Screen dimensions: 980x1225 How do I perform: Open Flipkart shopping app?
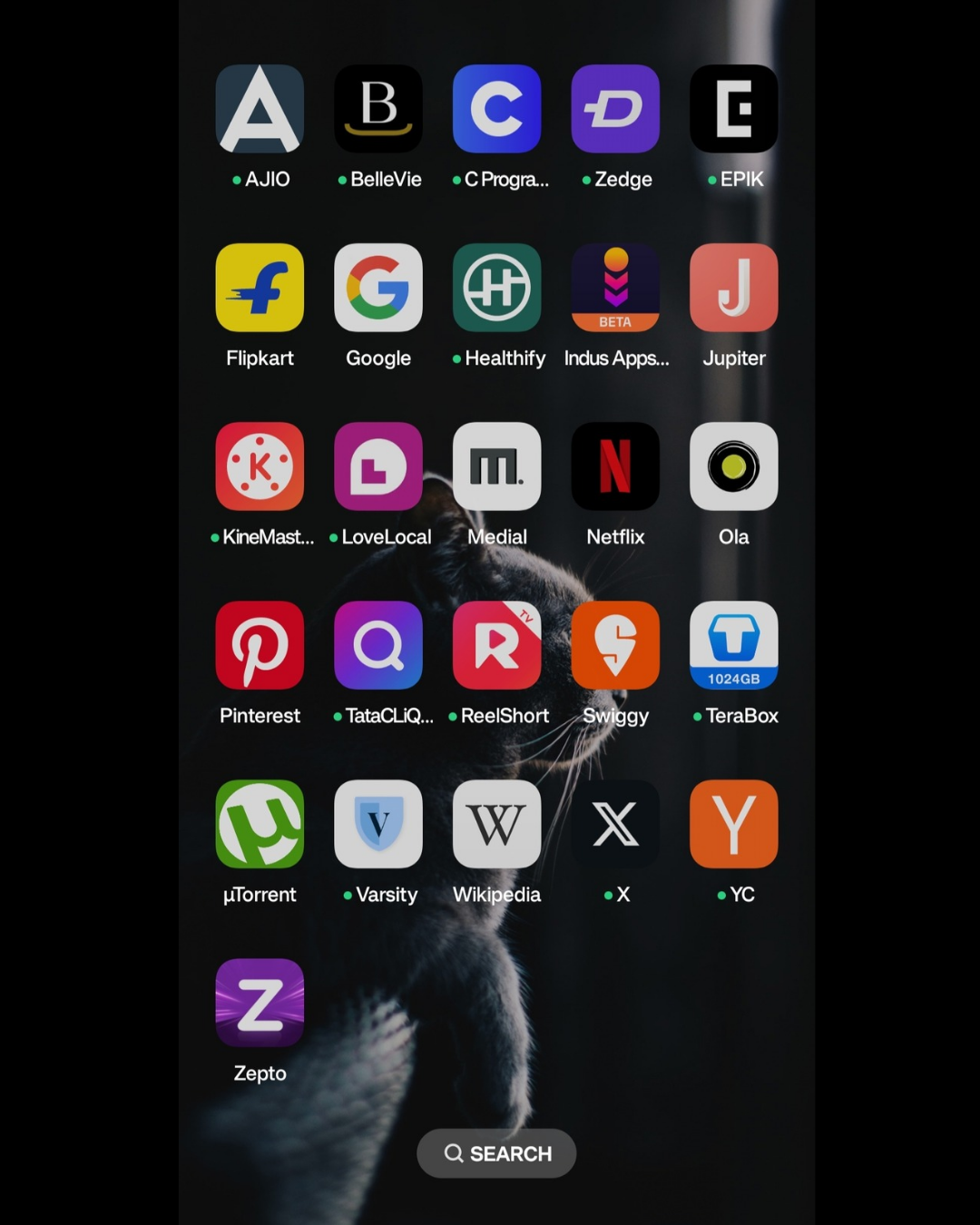(260, 288)
